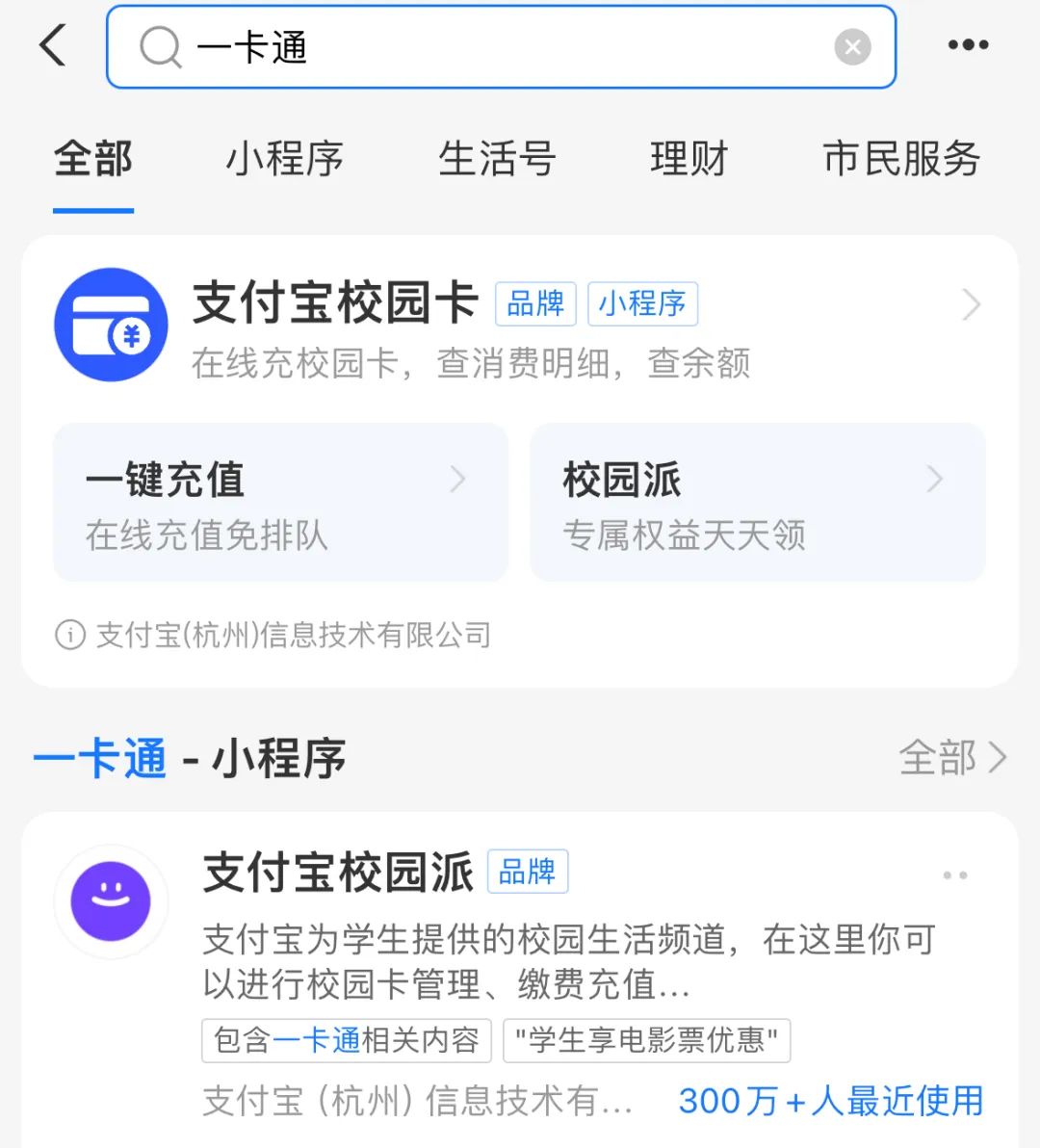Open more options for 支付宝校园派

pyautogui.click(x=954, y=875)
